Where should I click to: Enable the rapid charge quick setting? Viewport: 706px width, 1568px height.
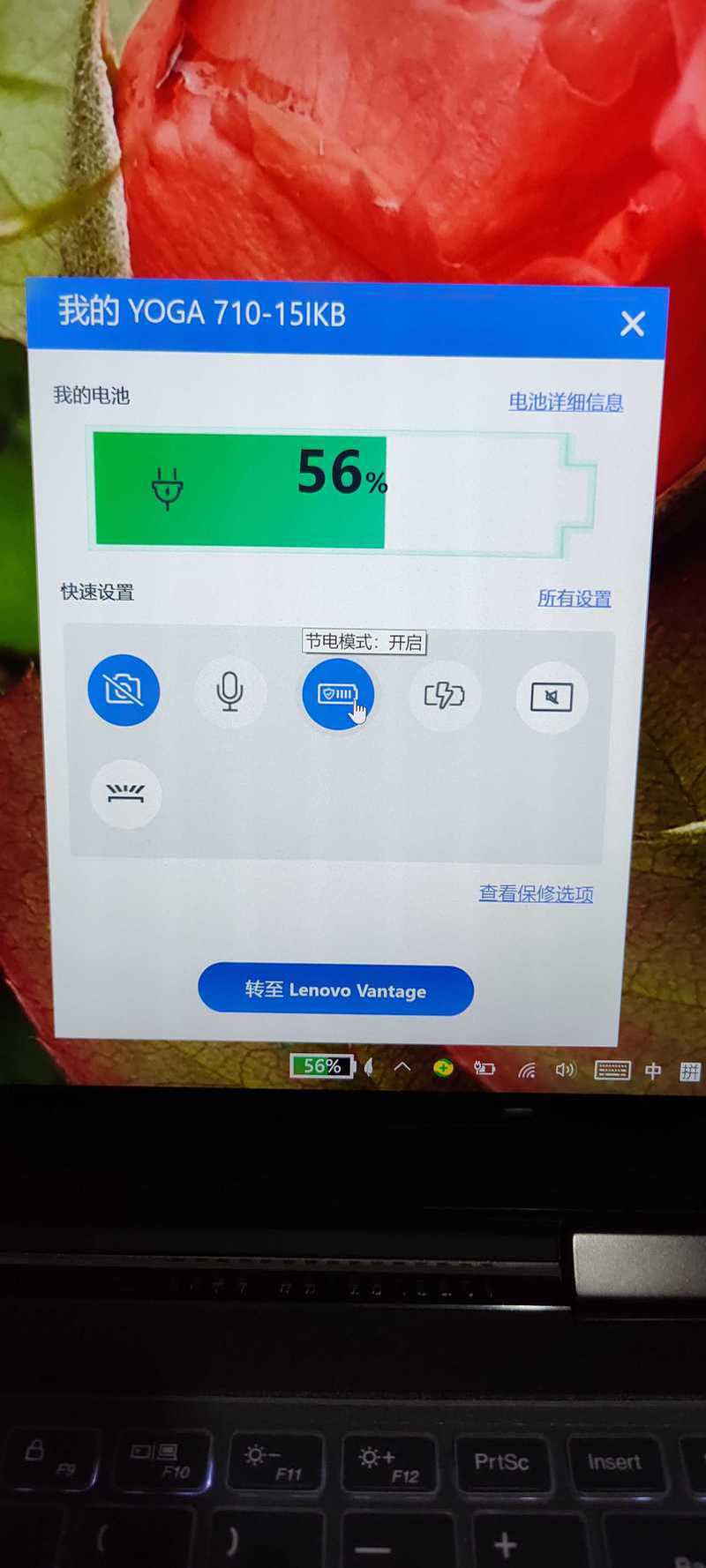(x=445, y=696)
